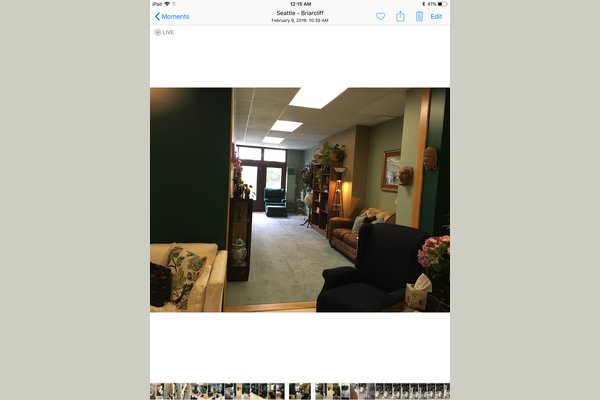This screenshot has height=400, width=600.
Task: Delete this photo with the trash icon
Action: [419, 16]
